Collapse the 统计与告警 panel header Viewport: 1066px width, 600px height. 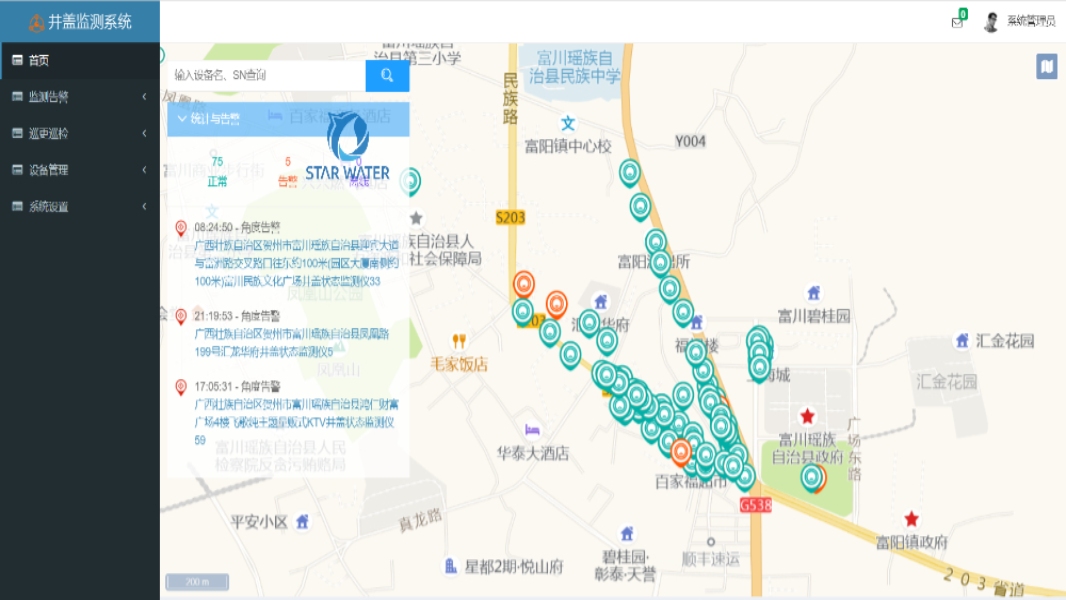tap(210, 119)
